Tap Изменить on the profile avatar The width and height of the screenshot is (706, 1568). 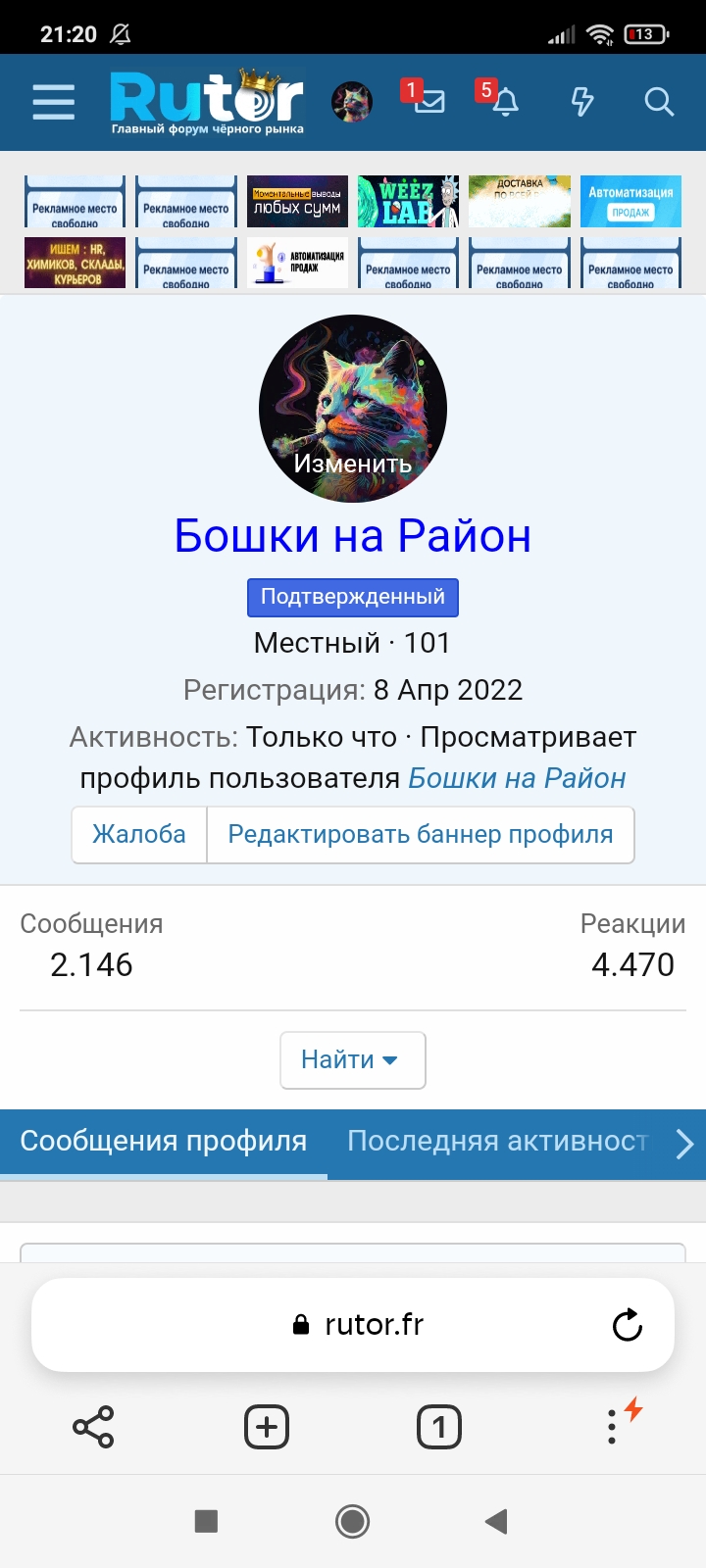click(352, 464)
